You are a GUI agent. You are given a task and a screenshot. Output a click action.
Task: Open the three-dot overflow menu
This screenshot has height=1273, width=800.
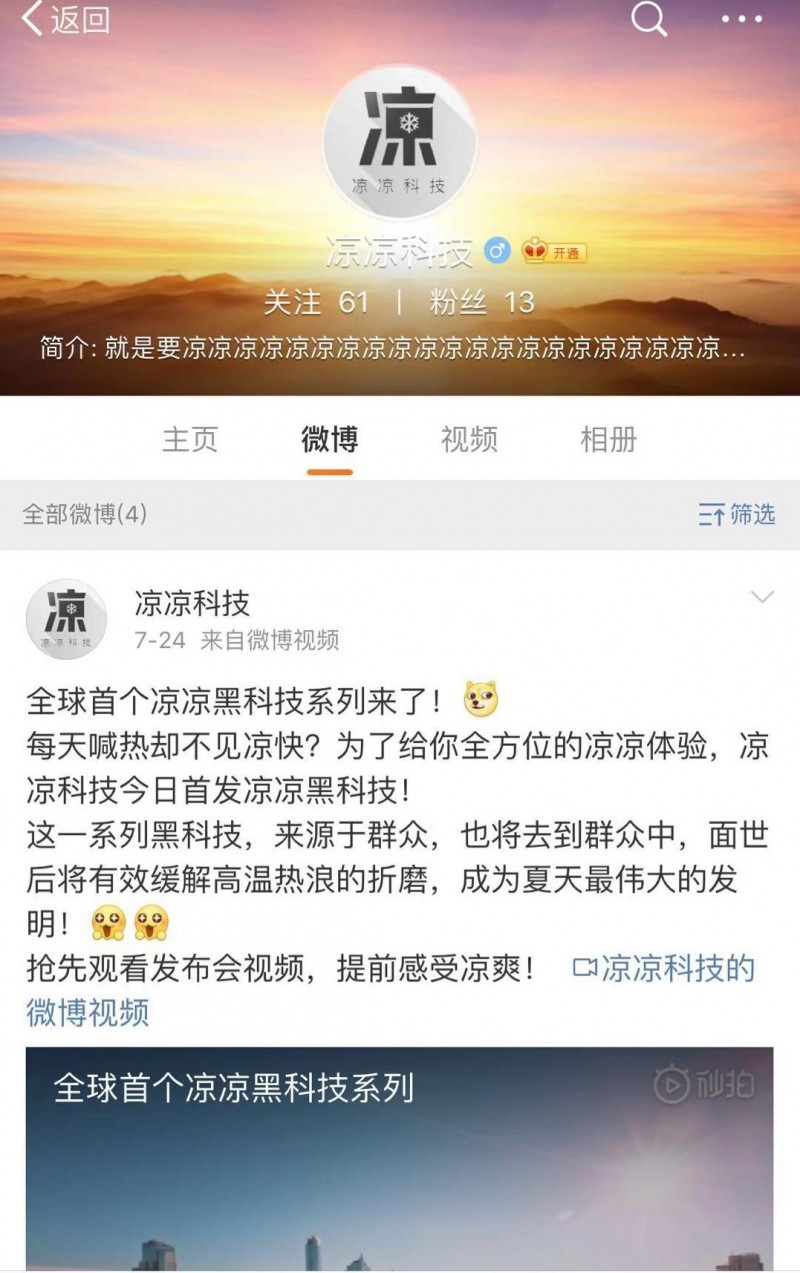742,19
